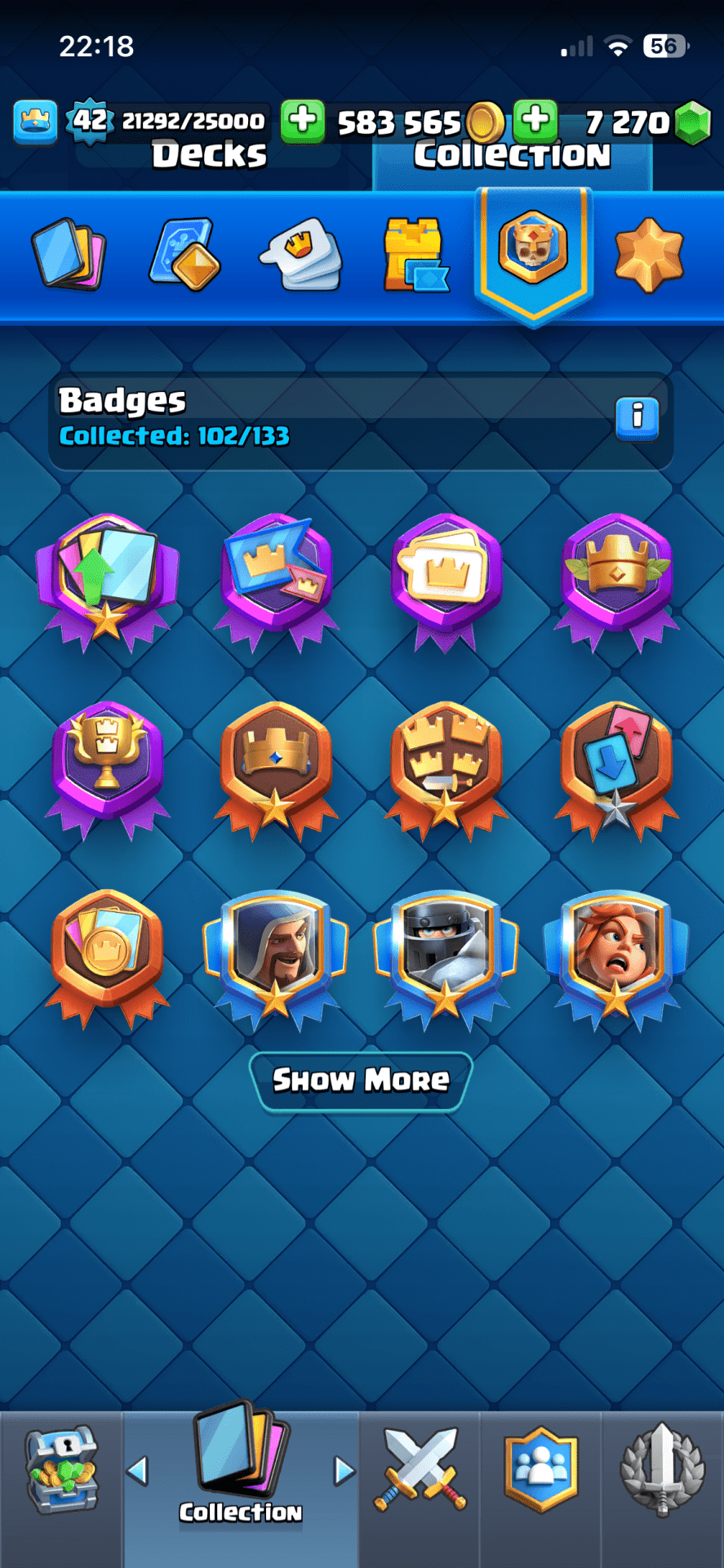Open the events sword and laurel tab
Viewport: 724px width, 1568px height.
point(662,1468)
